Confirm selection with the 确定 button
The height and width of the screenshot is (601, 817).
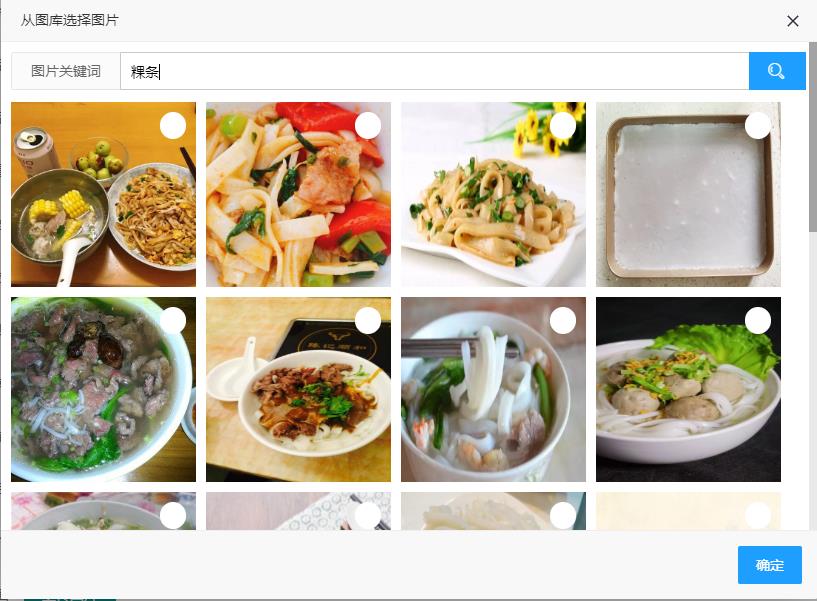(769, 565)
